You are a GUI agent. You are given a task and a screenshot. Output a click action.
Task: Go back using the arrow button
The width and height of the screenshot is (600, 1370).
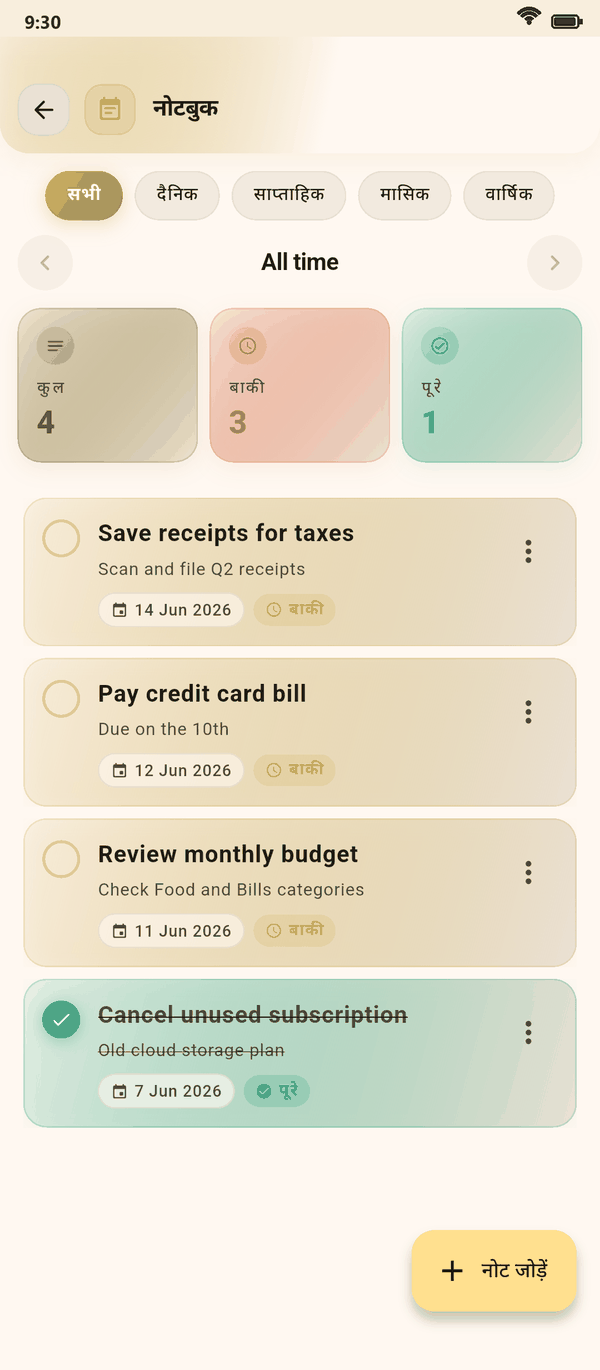(43, 110)
